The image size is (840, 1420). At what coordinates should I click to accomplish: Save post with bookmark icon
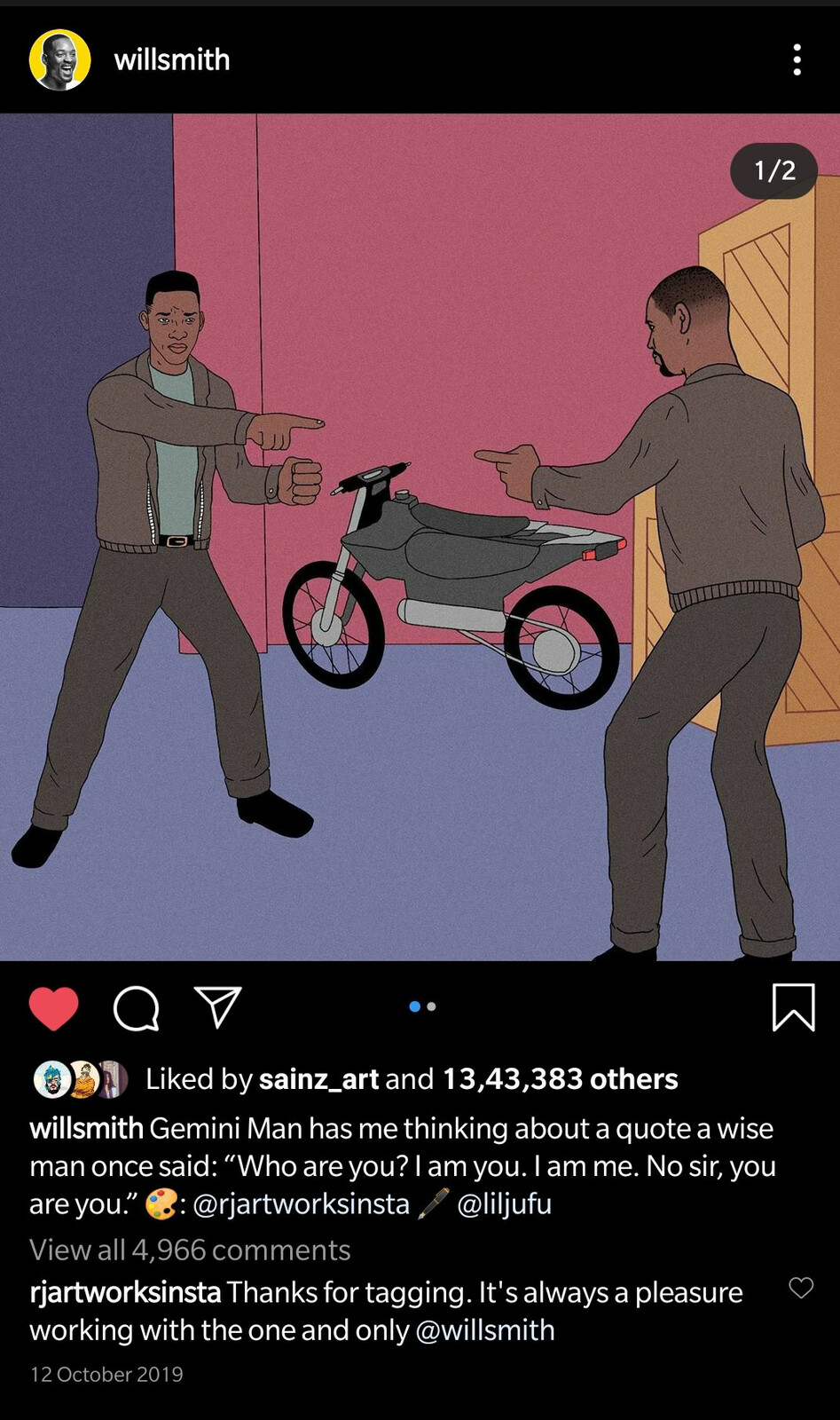click(793, 1007)
